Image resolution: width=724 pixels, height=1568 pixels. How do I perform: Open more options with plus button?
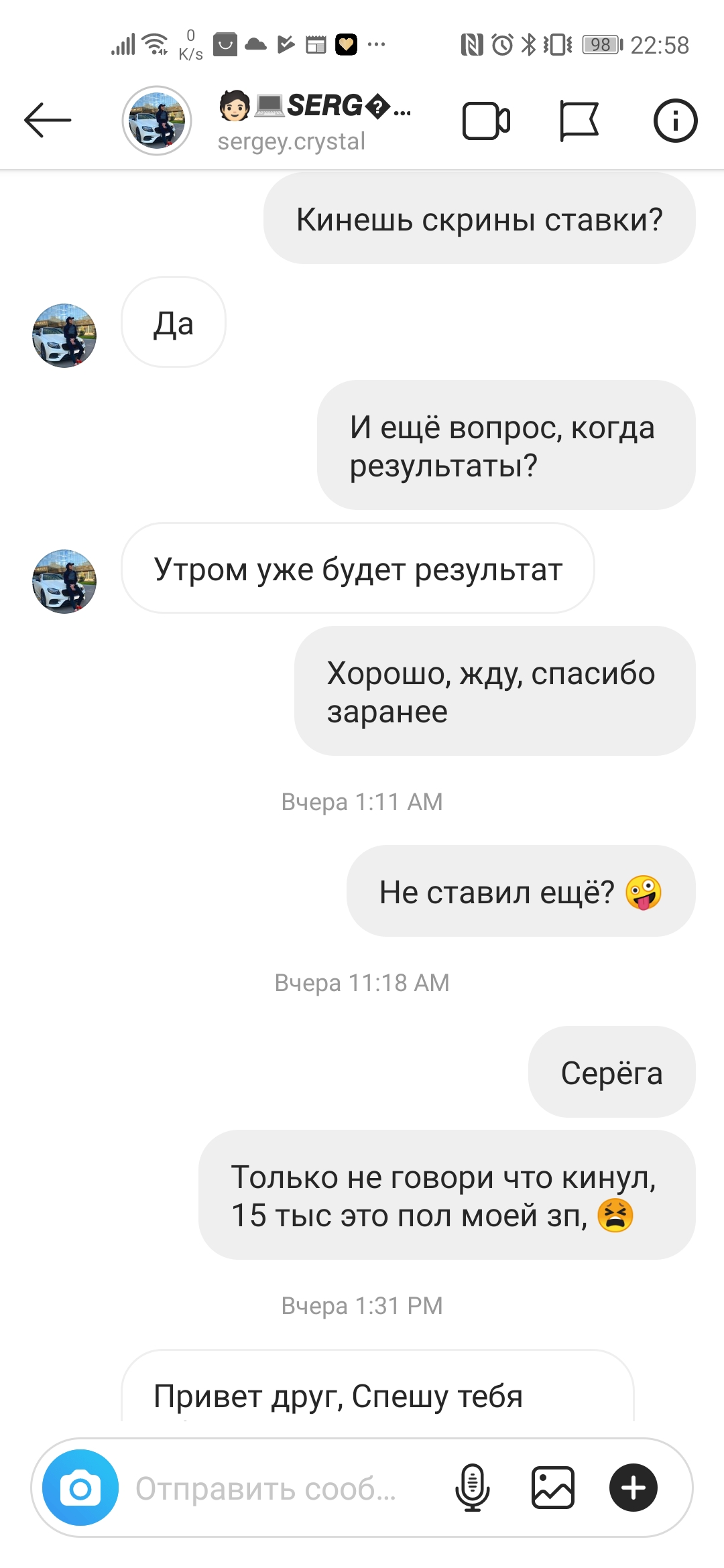pos(633,1488)
